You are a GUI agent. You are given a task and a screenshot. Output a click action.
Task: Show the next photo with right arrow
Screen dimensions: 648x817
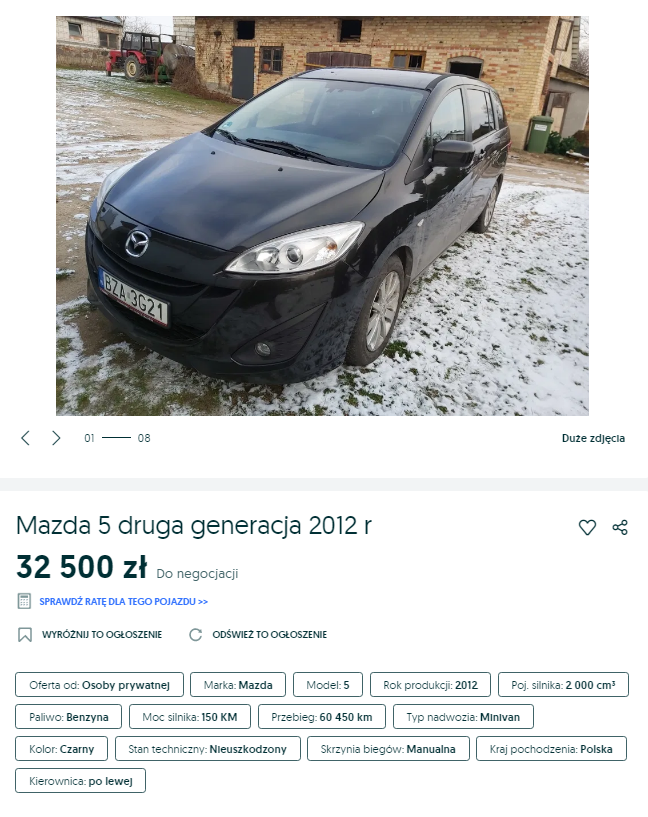[x=56, y=438]
